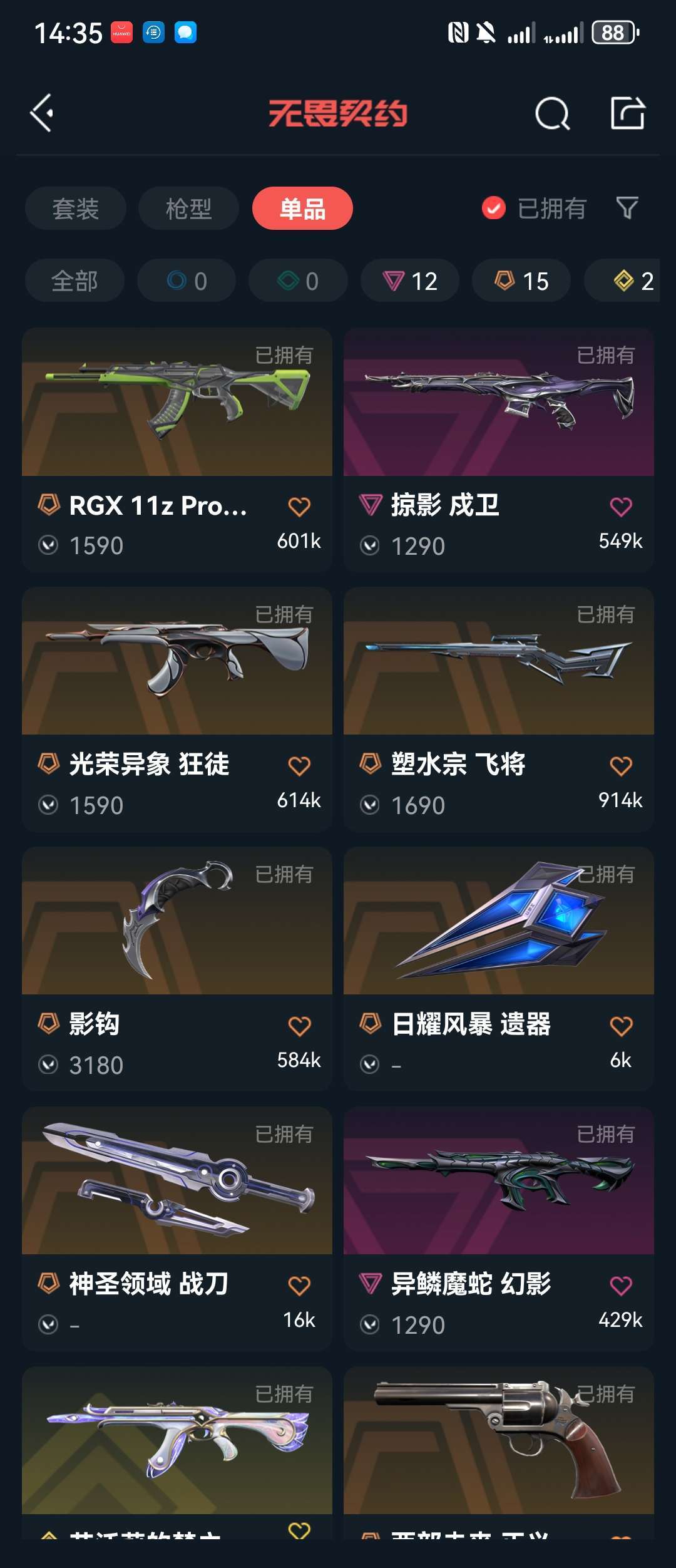Open the search icon in the header
Image resolution: width=676 pixels, height=1568 pixels.
tap(553, 113)
